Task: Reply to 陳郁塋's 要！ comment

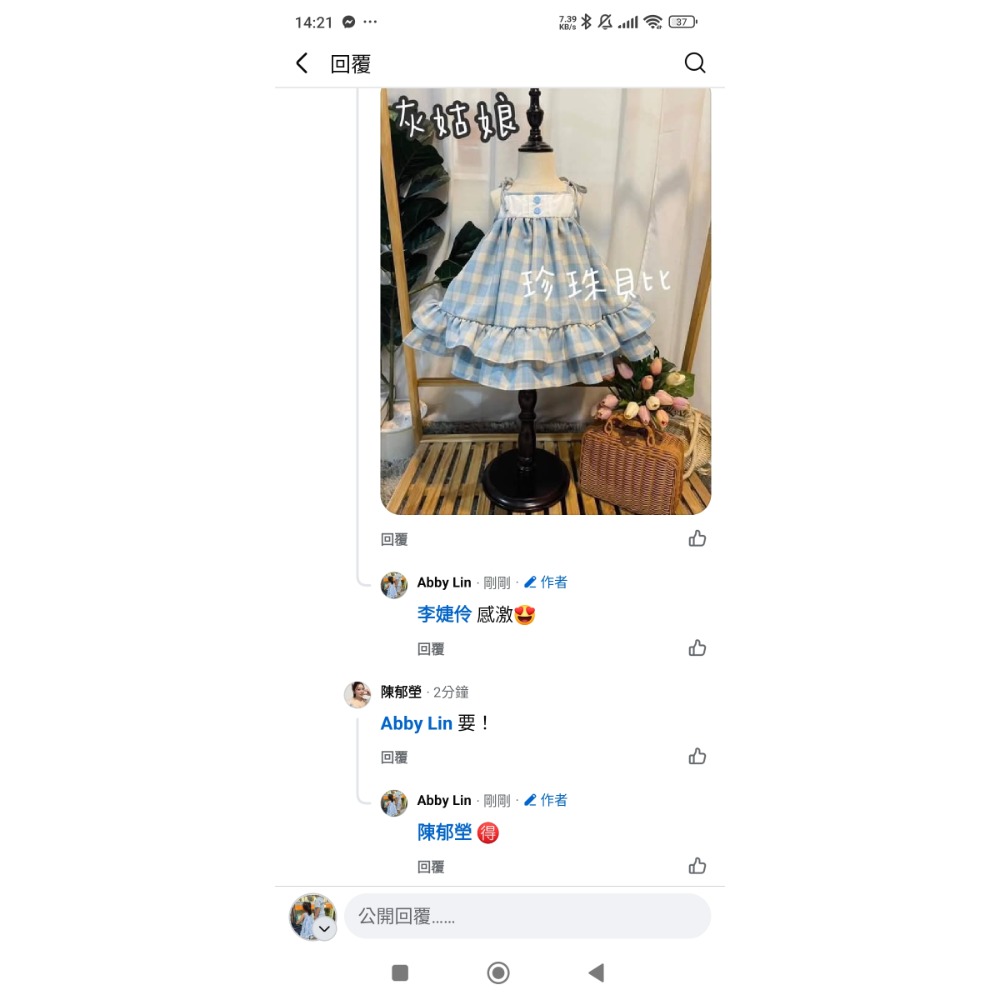Action: click(x=394, y=758)
